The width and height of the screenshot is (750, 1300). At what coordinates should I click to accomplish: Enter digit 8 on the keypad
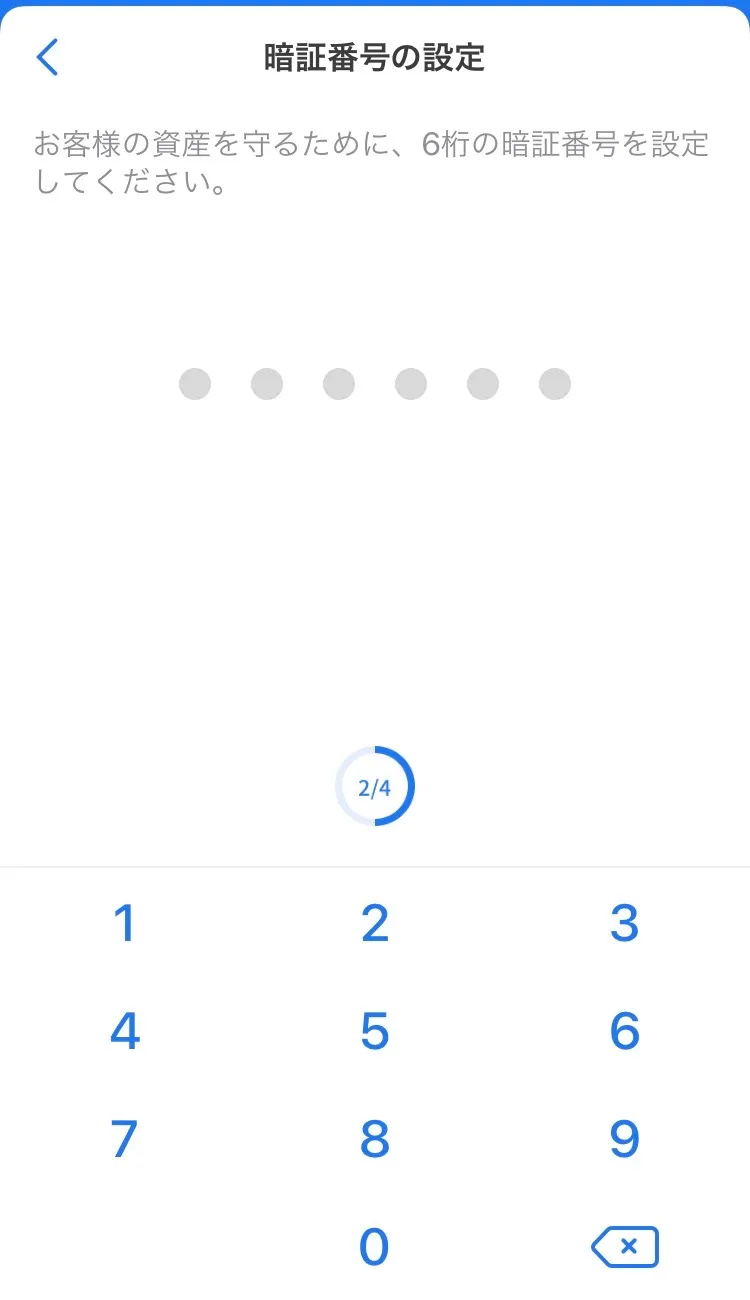point(375,1139)
